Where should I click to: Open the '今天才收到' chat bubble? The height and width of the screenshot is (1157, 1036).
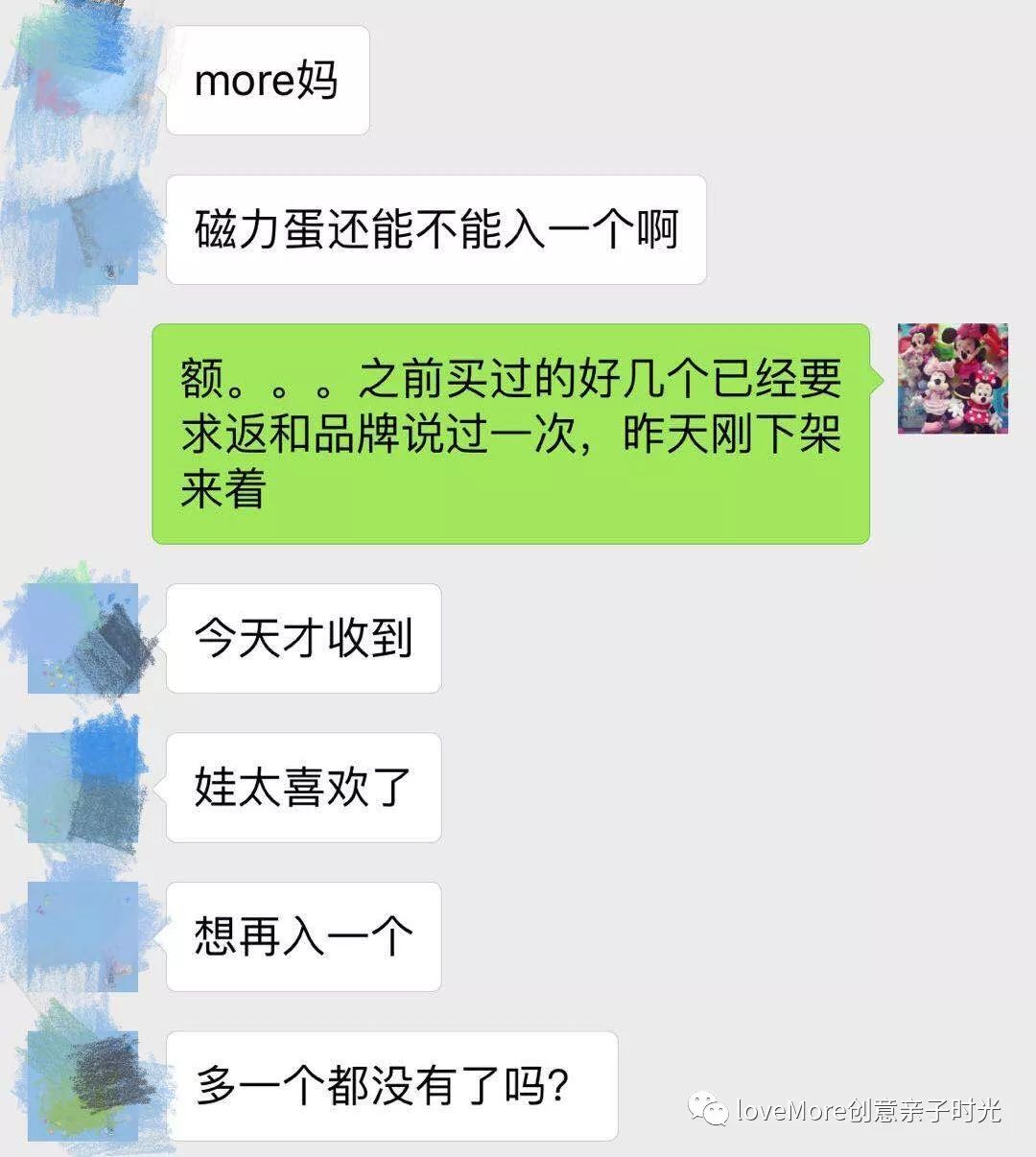(x=303, y=638)
